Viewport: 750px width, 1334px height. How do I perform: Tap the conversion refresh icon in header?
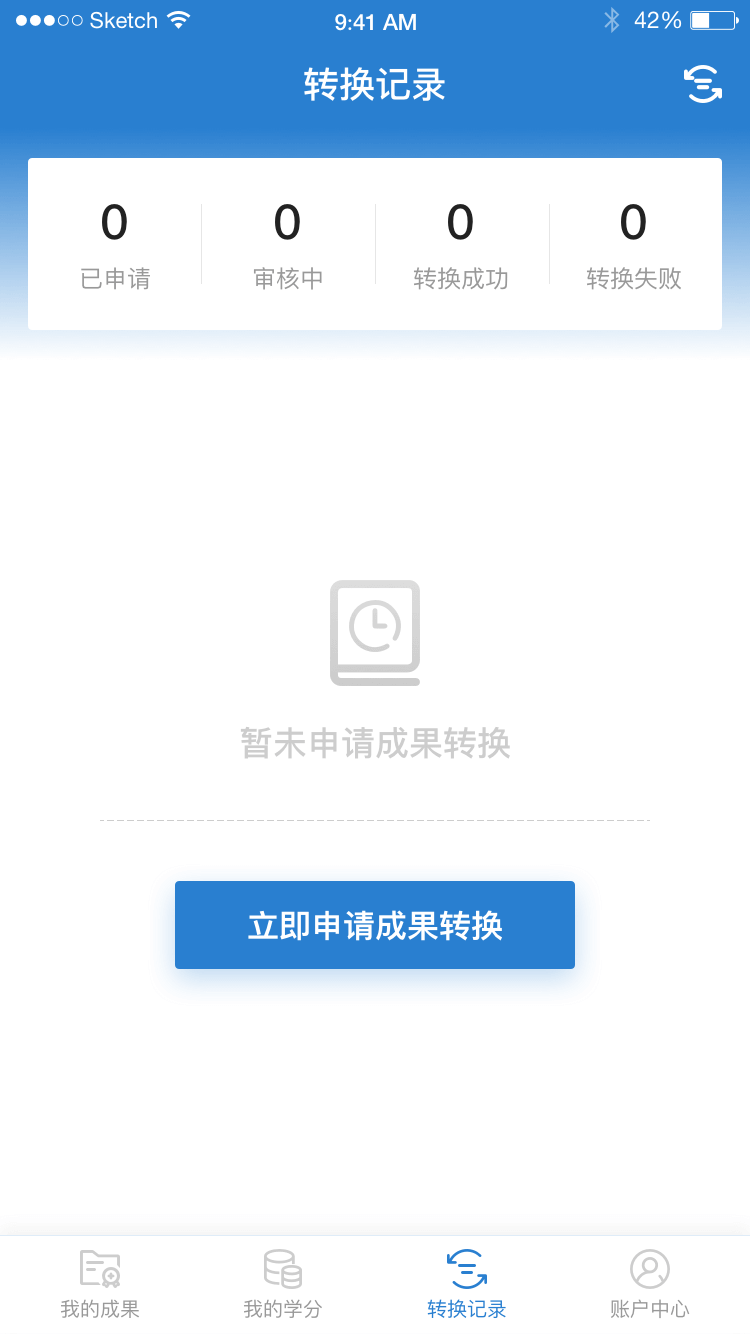[702, 85]
